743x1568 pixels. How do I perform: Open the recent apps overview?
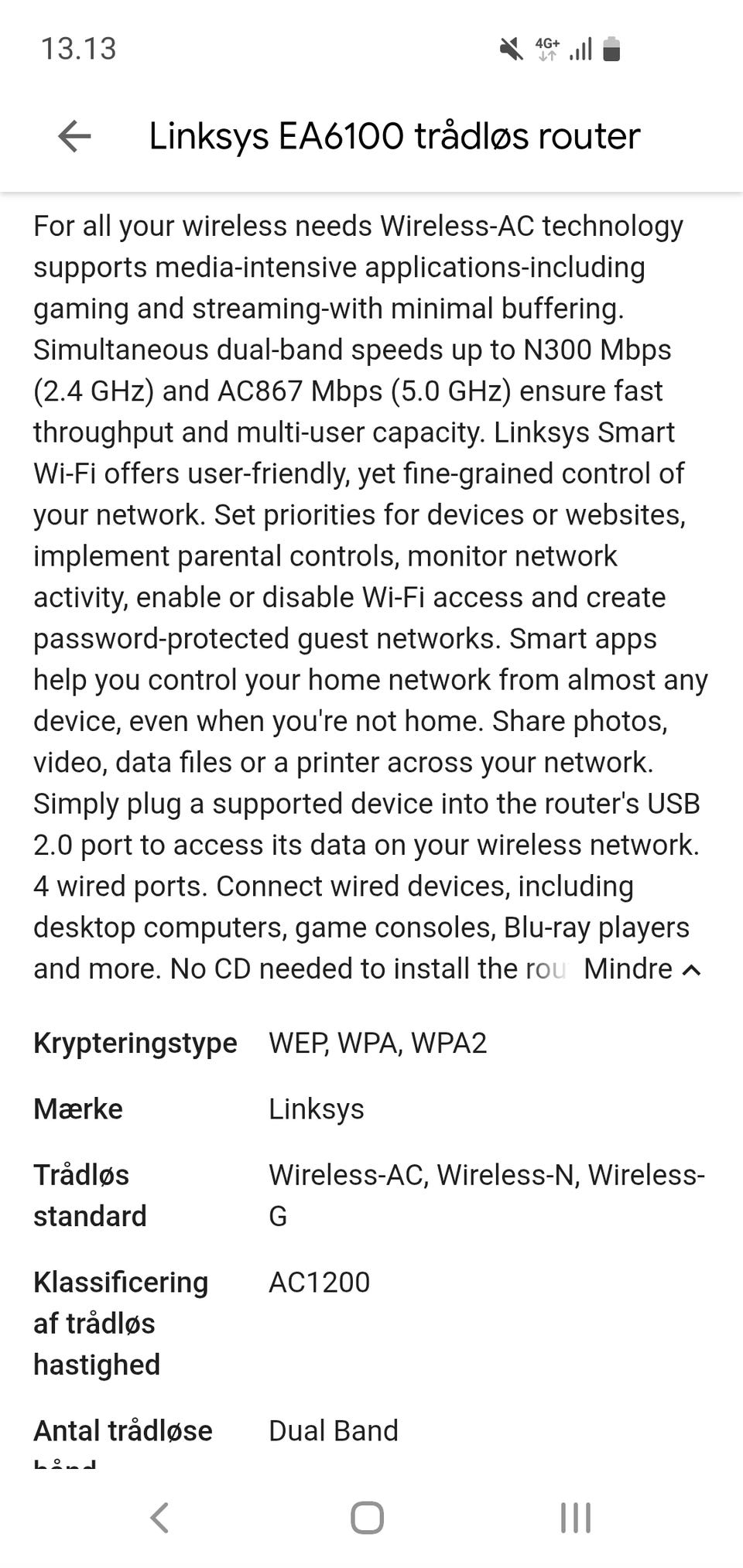tap(576, 1517)
